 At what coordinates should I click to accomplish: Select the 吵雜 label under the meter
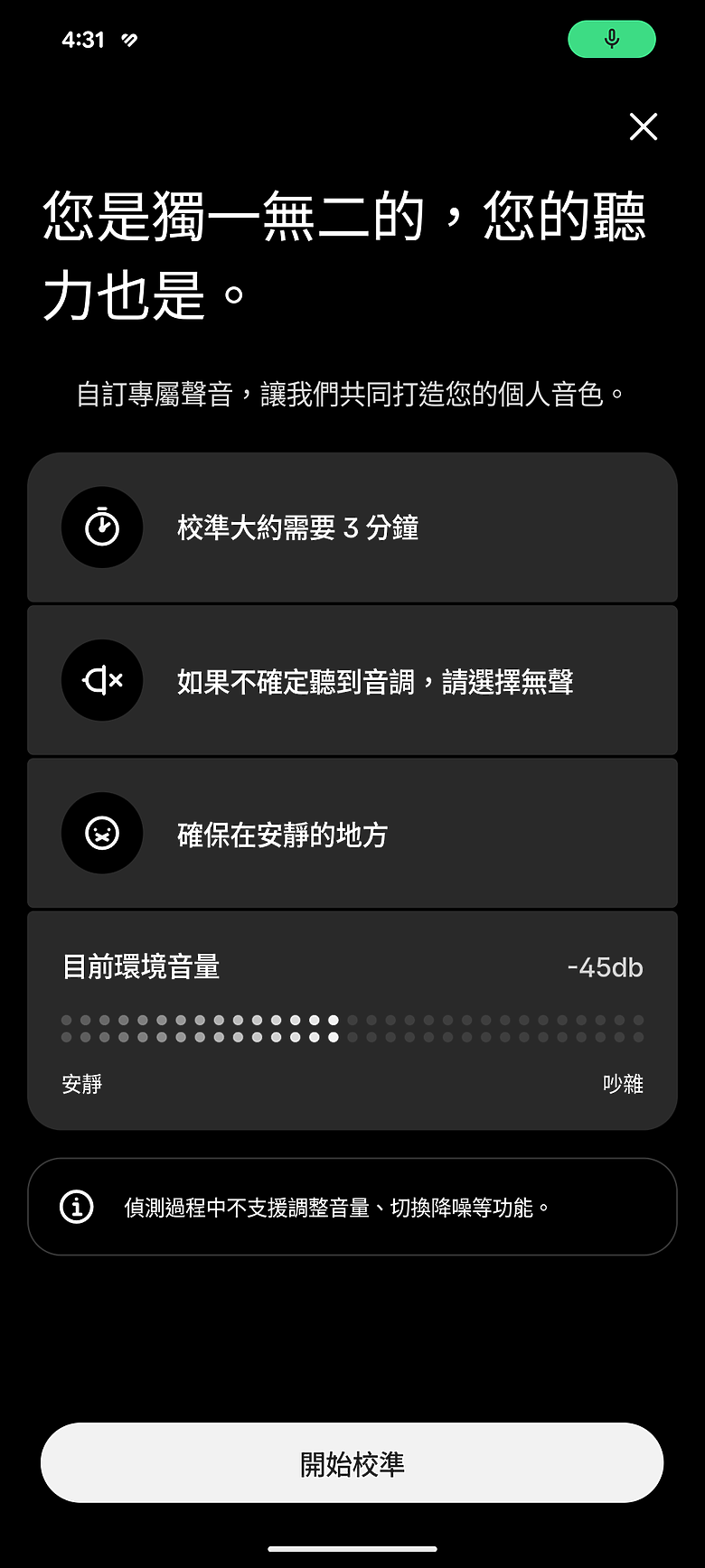coord(623,1083)
